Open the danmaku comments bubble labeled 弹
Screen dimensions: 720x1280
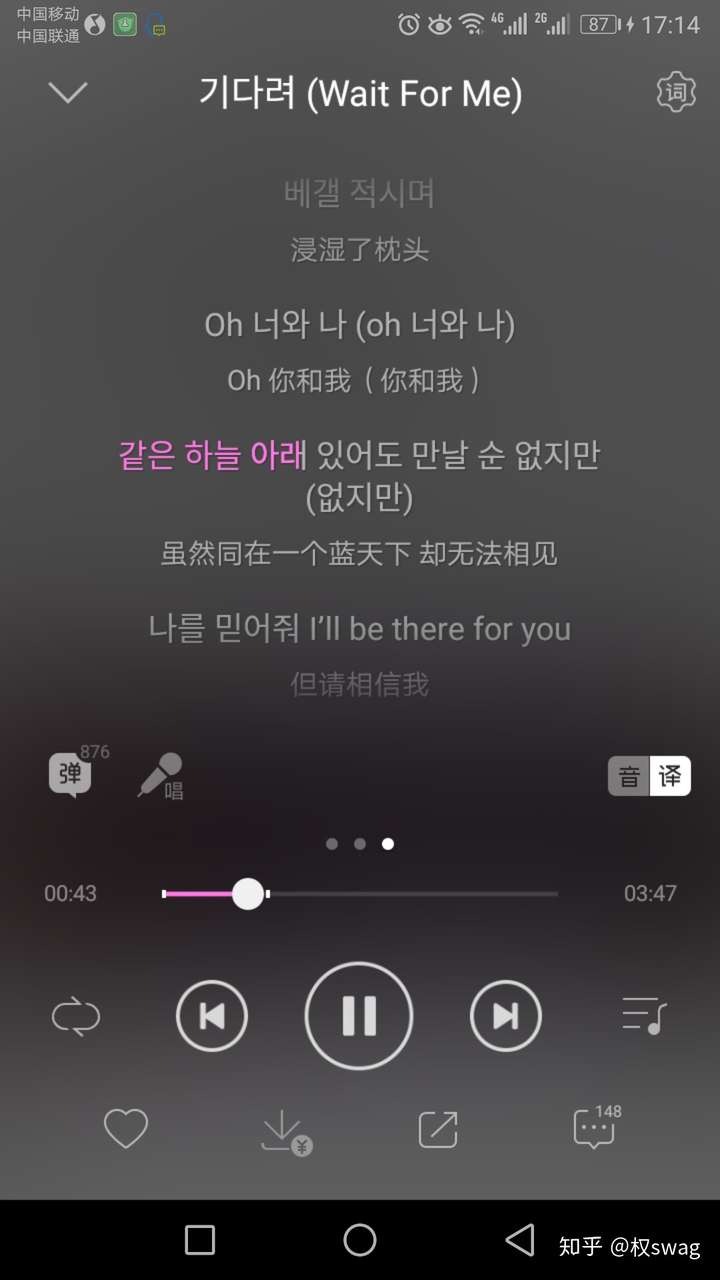click(x=69, y=774)
